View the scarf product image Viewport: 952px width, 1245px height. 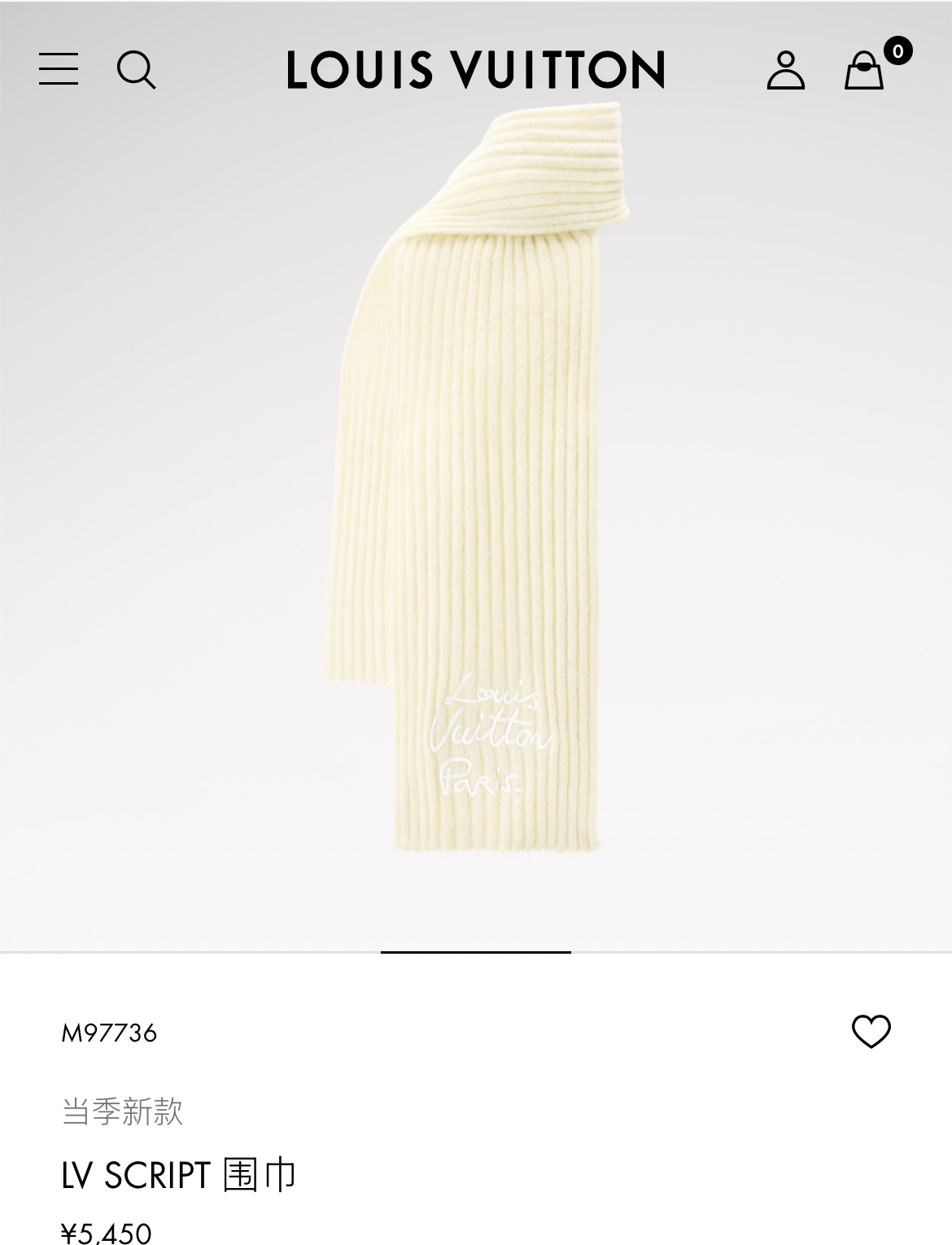click(475, 480)
